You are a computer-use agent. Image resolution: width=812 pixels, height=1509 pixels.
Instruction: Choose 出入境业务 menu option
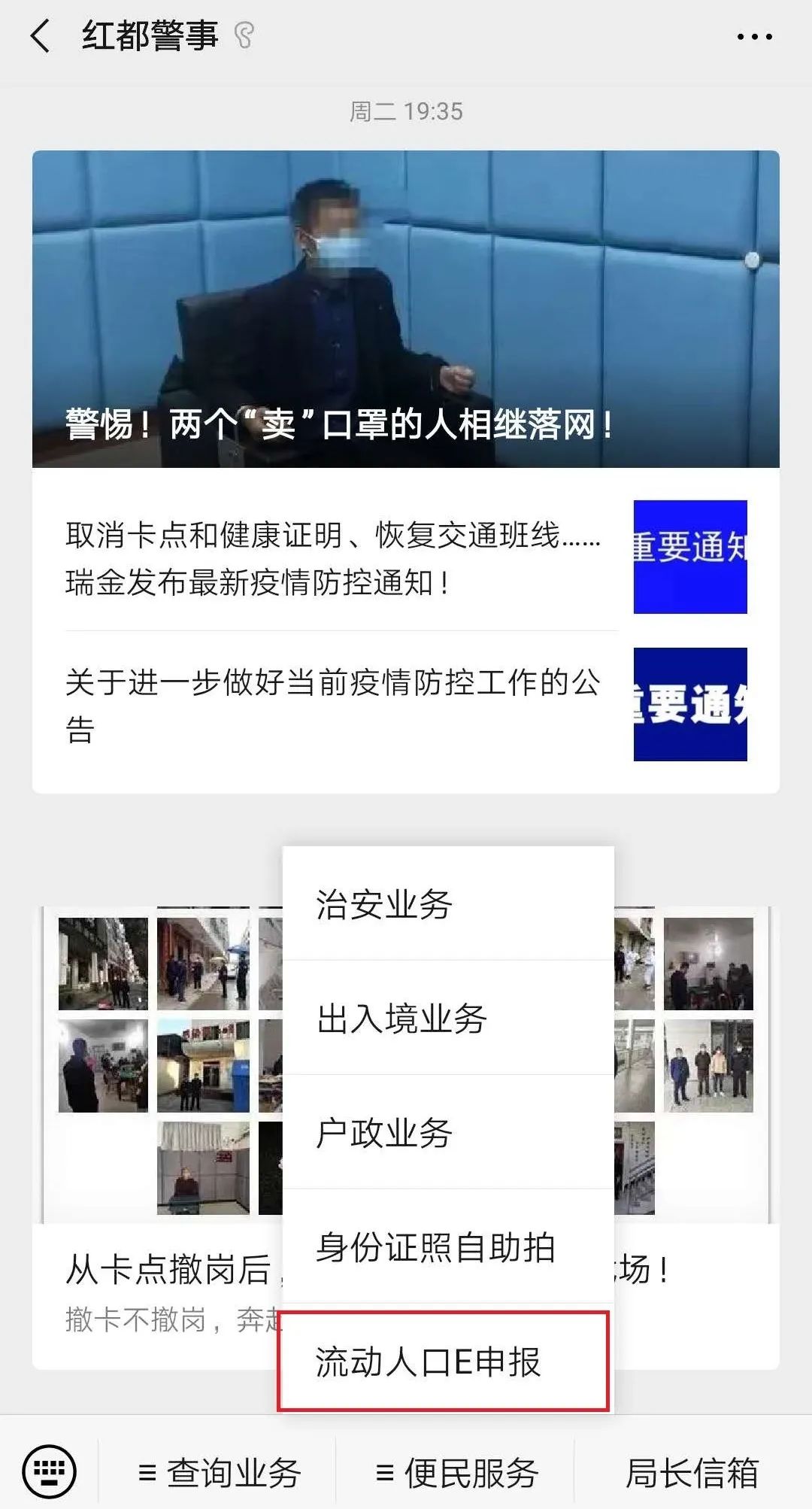click(448, 1018)
